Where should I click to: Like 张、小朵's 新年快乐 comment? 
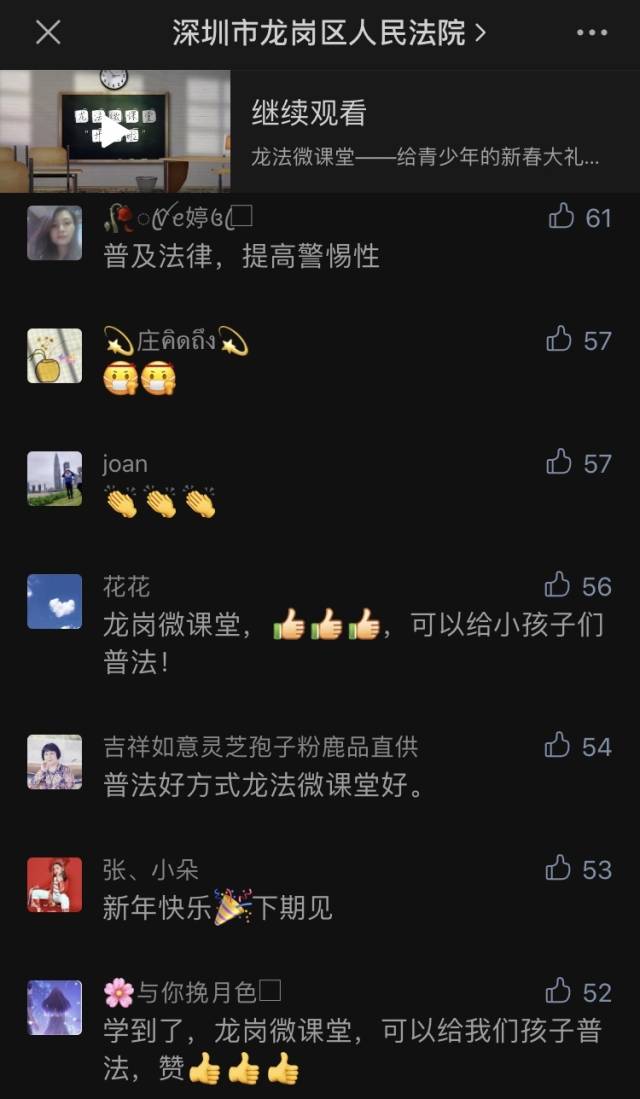tap(558, 868)
